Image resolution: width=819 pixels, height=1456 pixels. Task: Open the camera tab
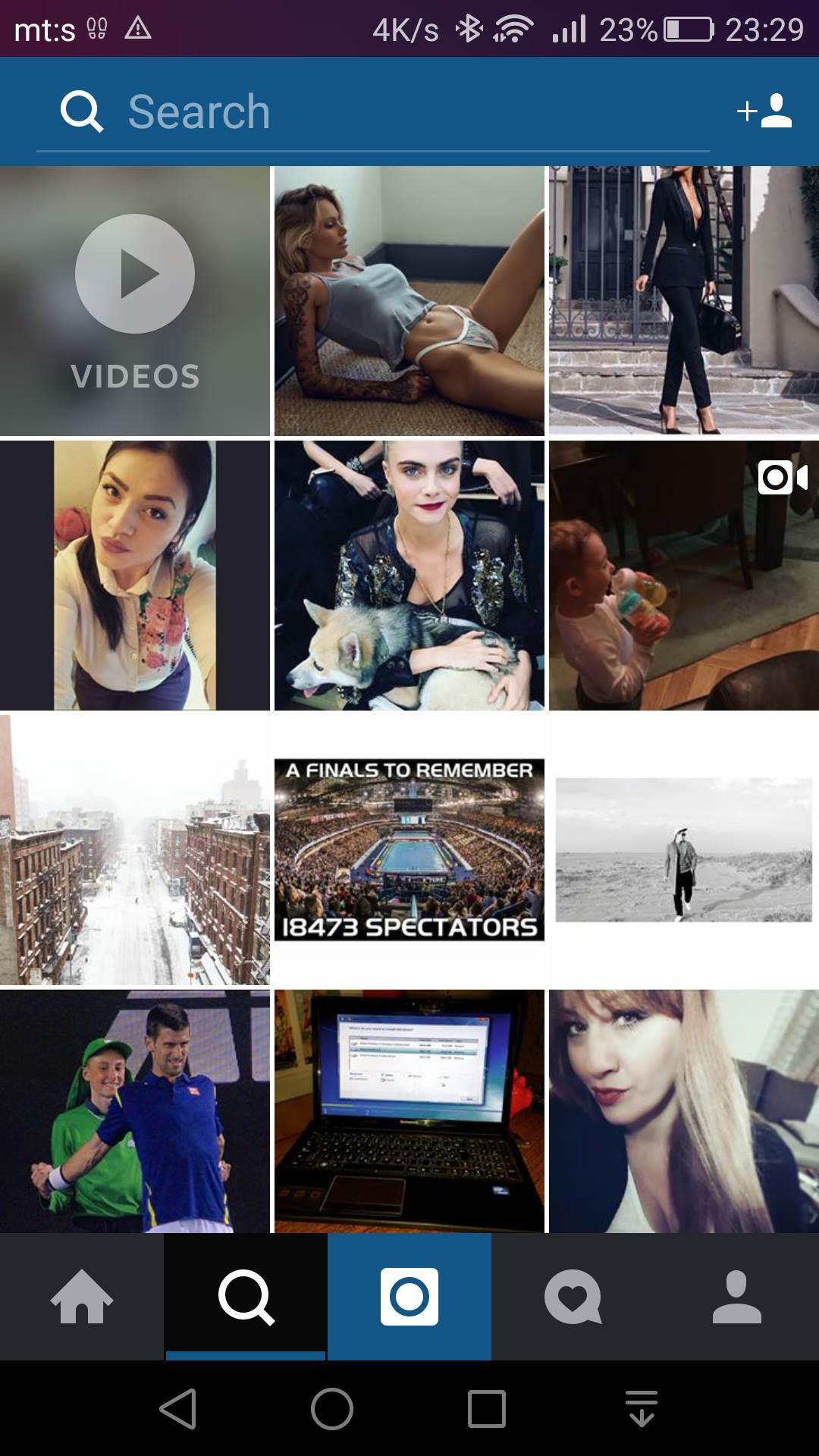point(409,1297)
